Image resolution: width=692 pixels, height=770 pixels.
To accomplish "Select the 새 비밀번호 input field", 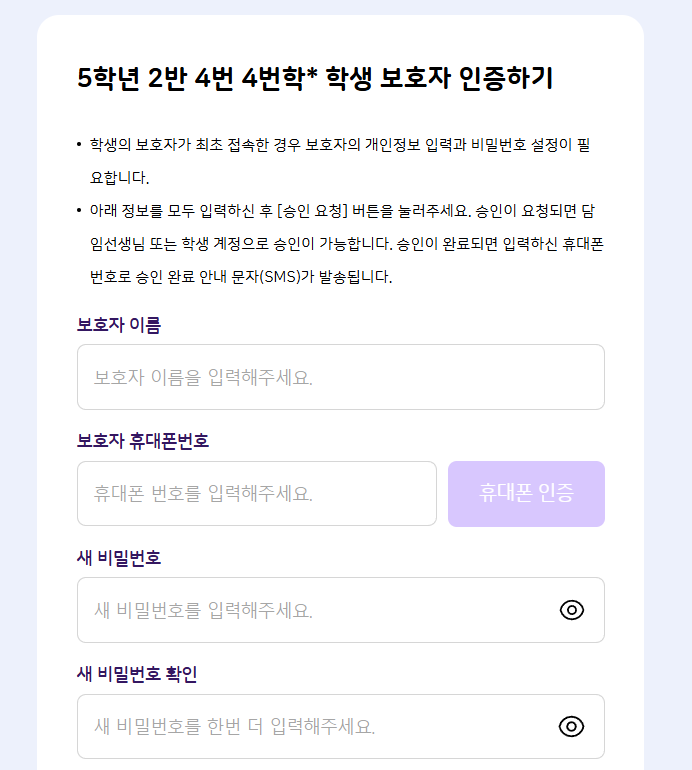I will click(x=310, y=610).
